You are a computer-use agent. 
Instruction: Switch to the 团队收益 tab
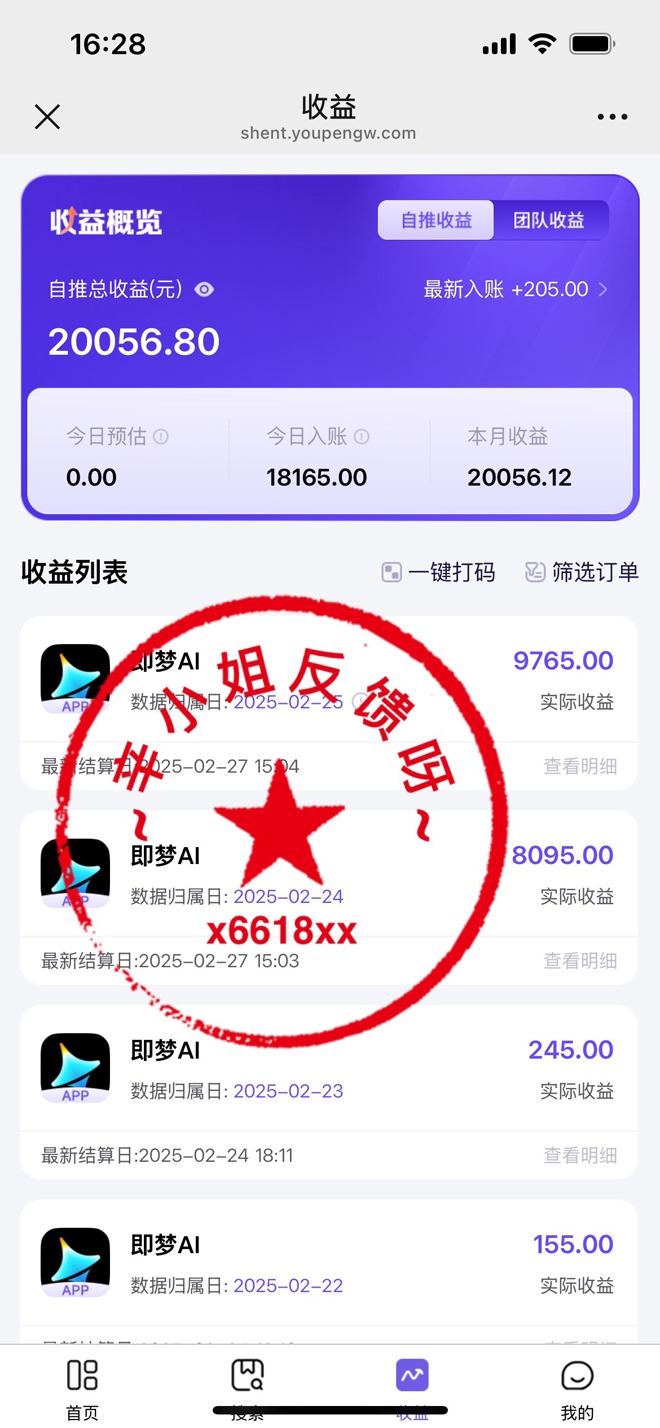tap(549, 221)
